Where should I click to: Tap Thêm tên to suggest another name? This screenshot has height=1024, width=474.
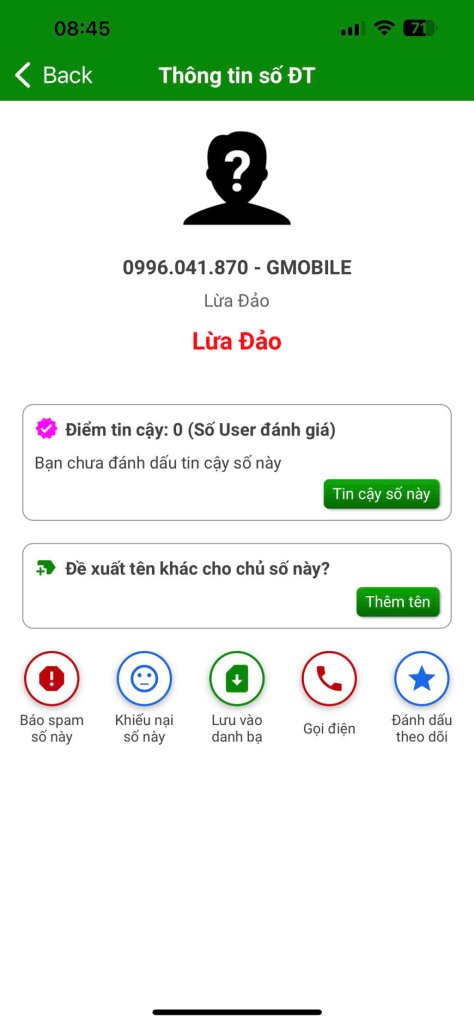[398, 601]
